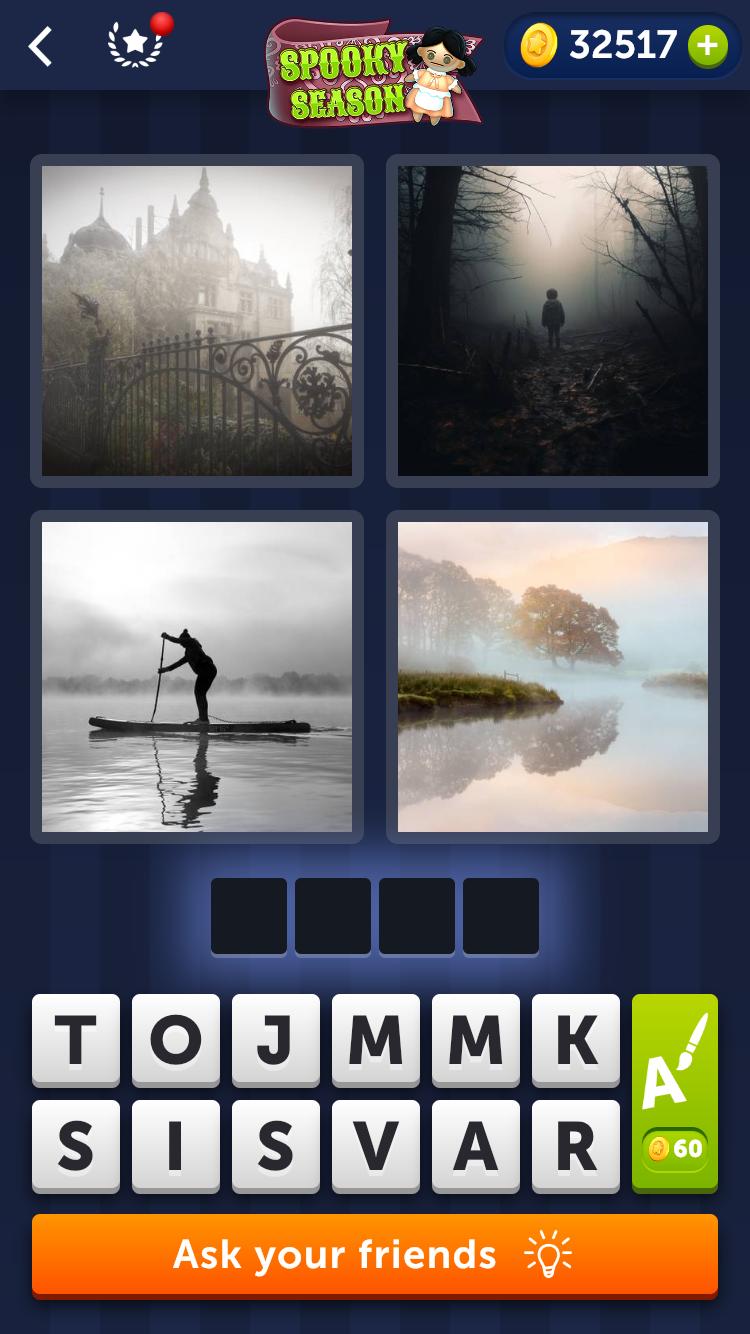Screen dimensions: 750x1334
Task: Select the letter R tile
Action: (576, 1146)
